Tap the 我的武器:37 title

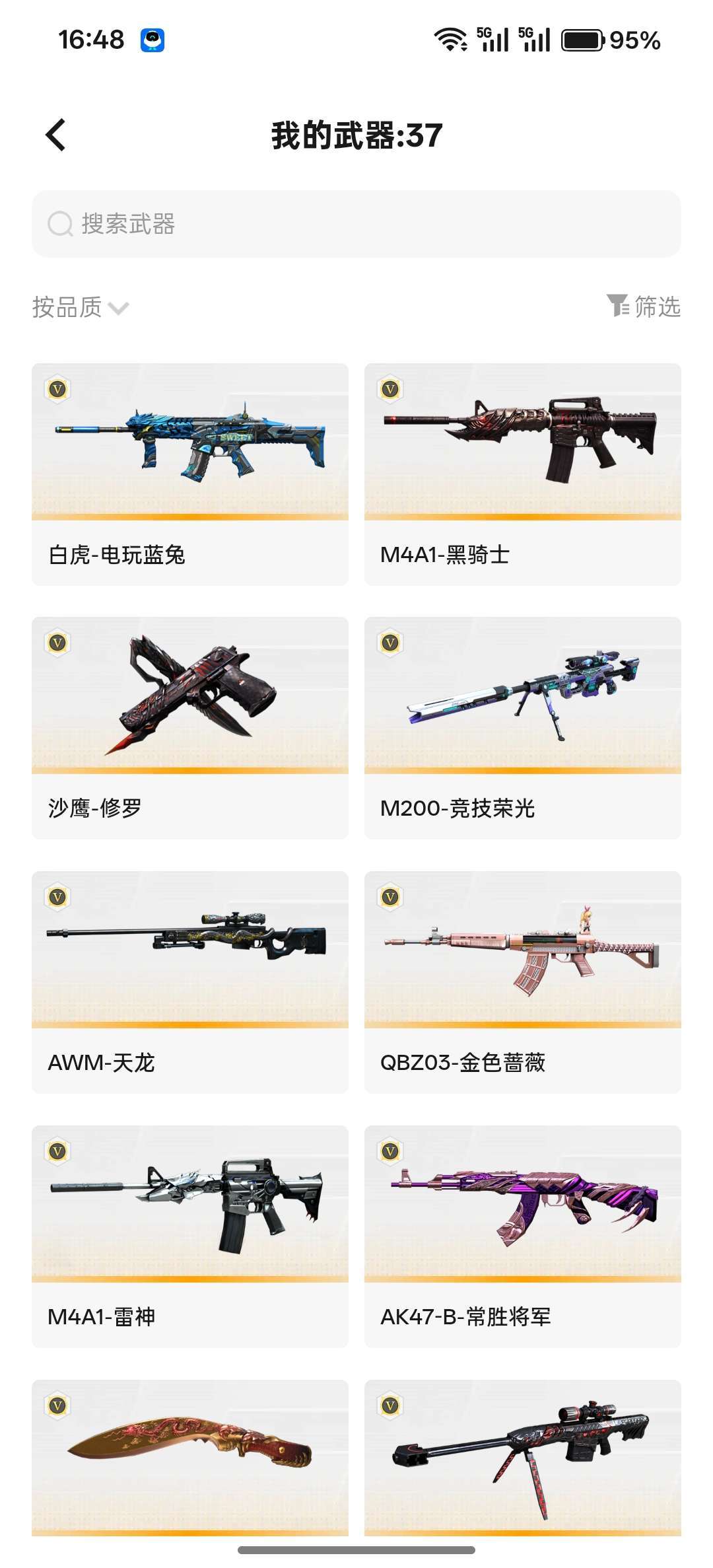click(356, 134)
